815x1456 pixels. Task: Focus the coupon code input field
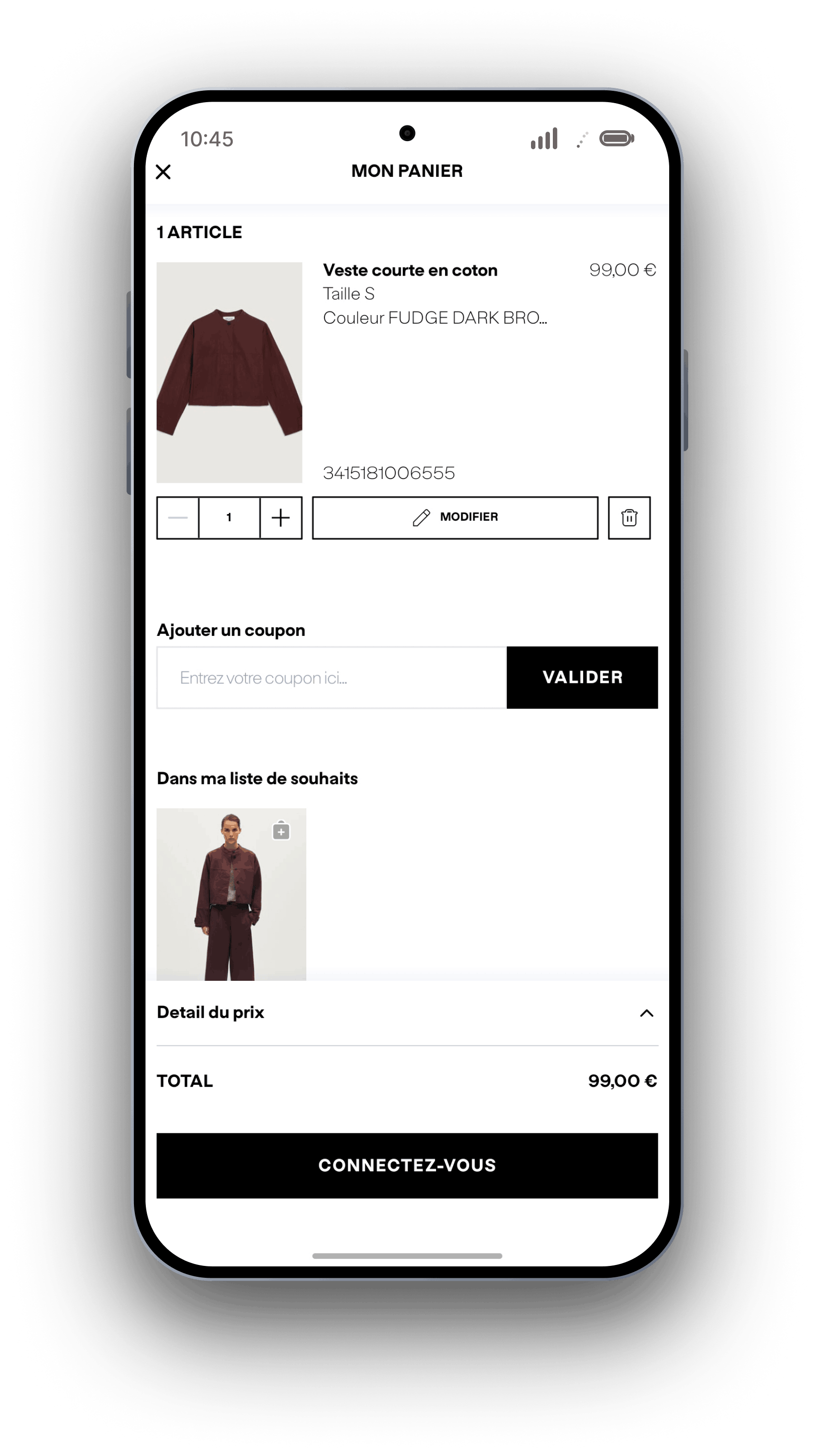(332, 678)
